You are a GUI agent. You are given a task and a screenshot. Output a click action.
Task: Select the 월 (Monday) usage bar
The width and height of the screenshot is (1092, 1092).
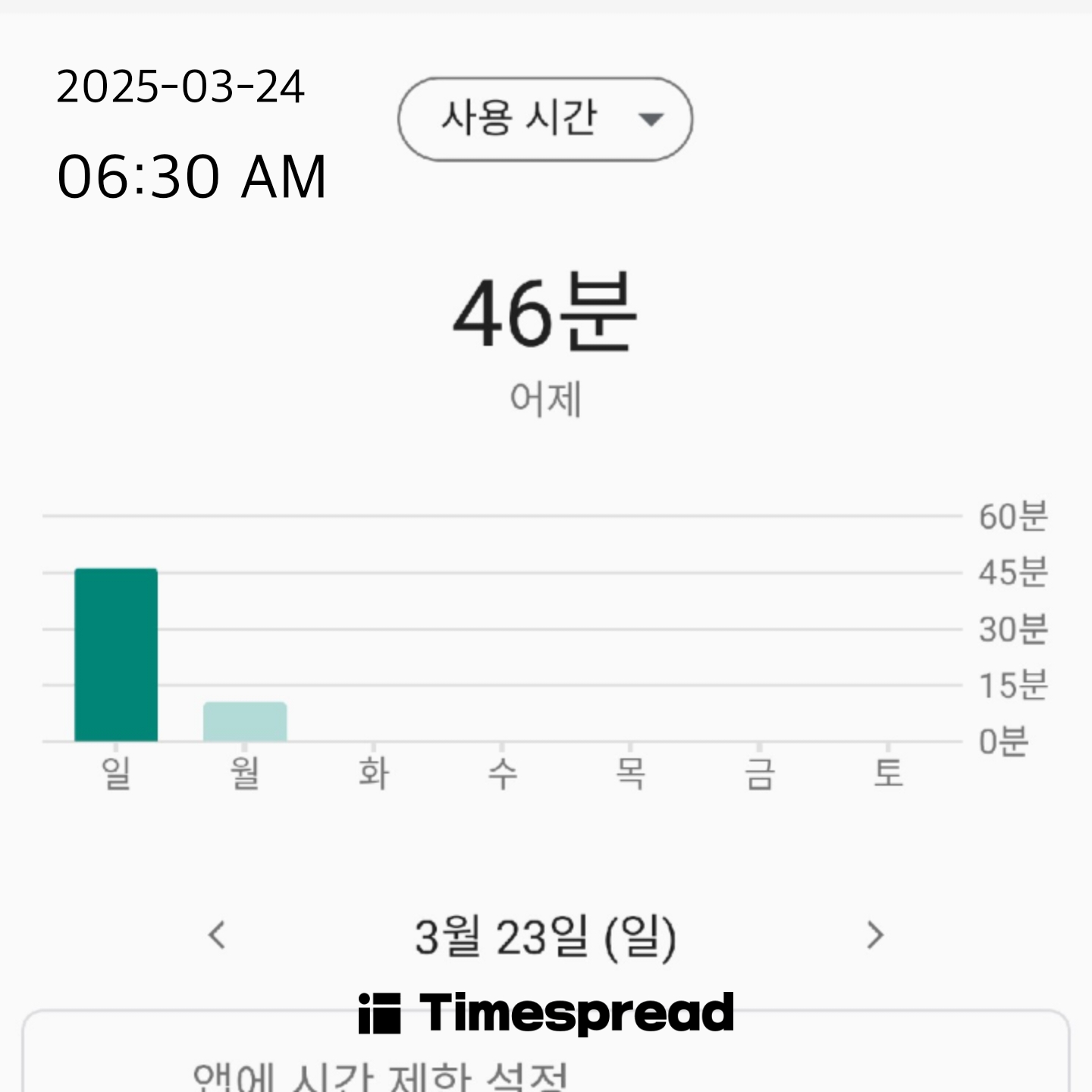coord(245,722)
